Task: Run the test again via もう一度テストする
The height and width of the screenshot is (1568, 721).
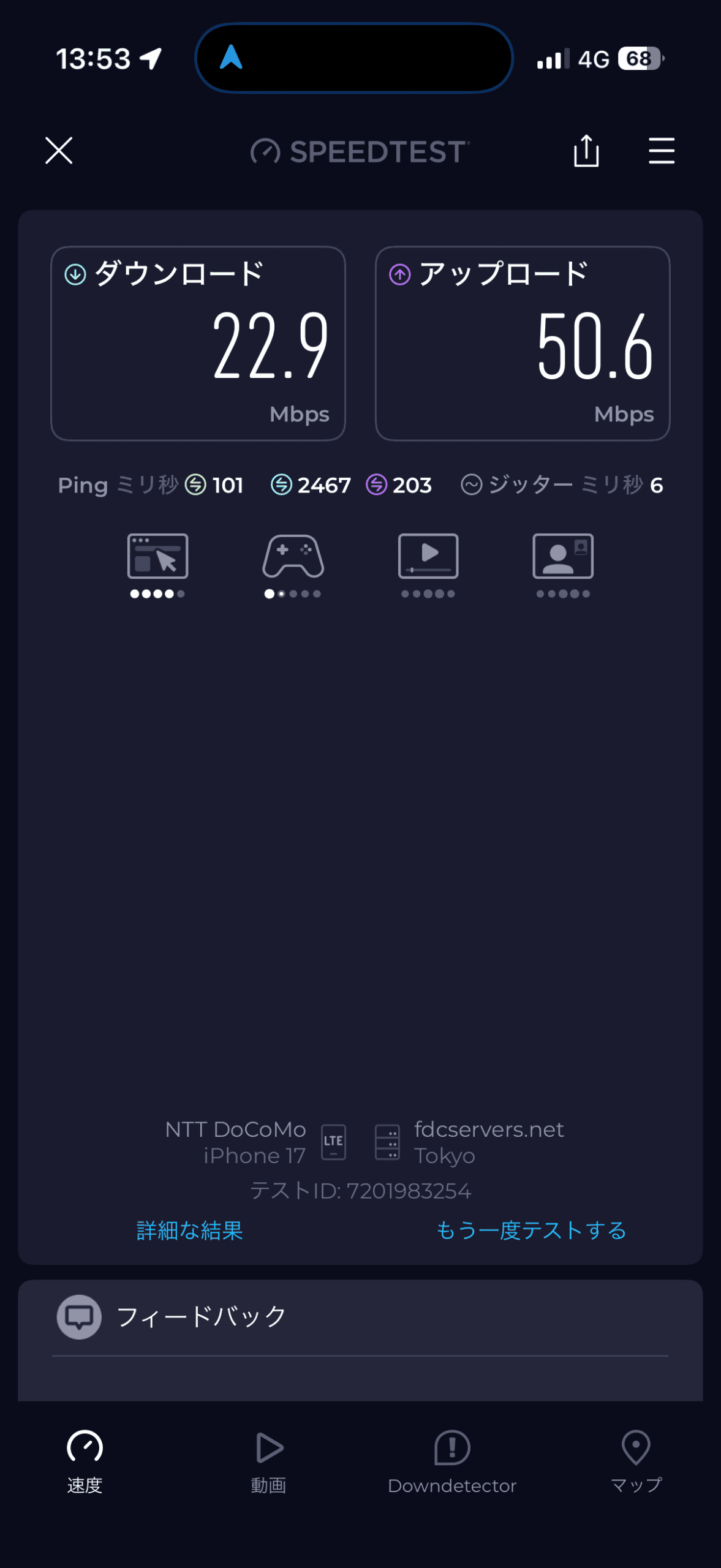Action: 531,1230
